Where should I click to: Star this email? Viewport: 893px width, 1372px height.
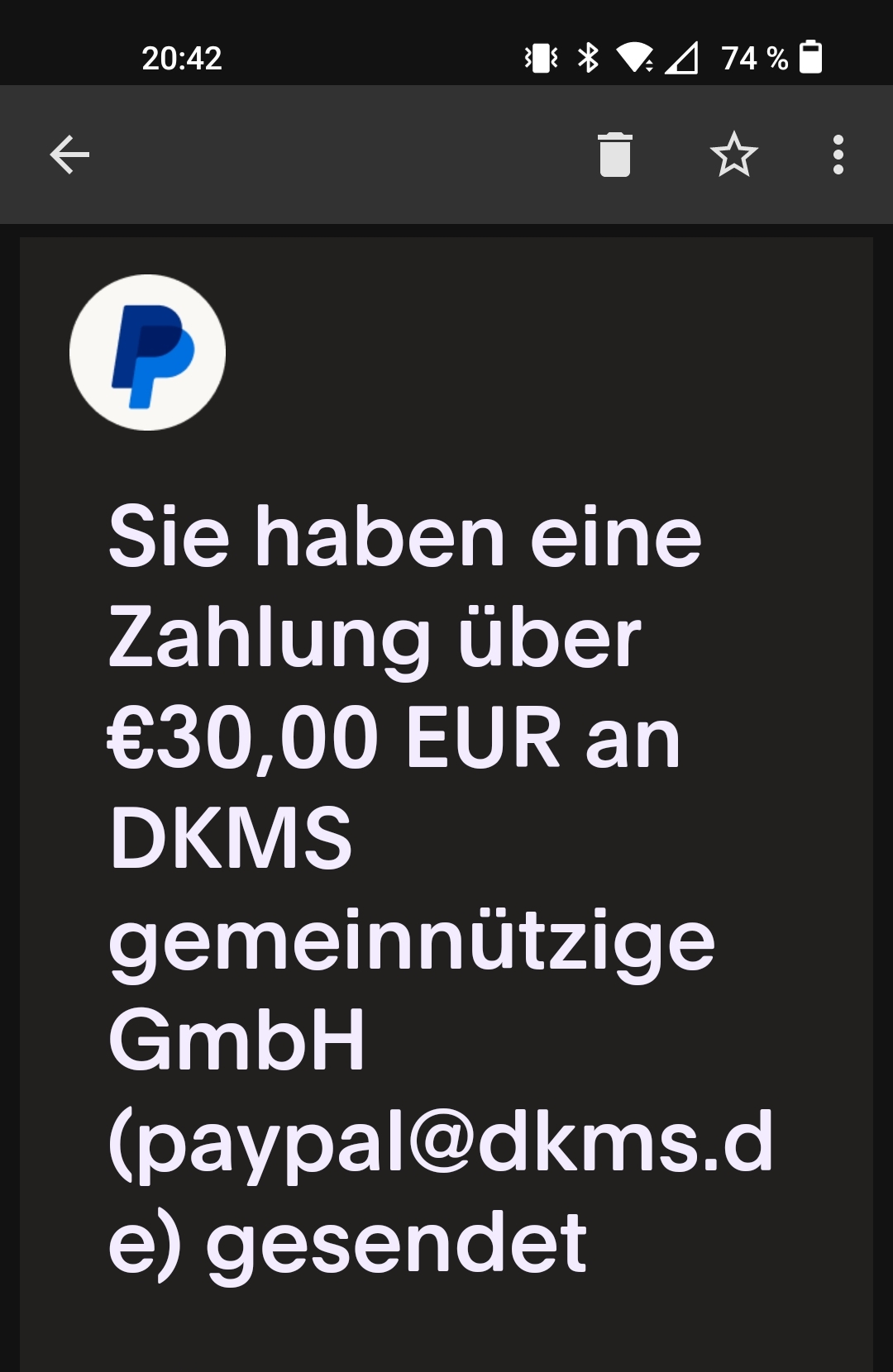pos(733,155)
